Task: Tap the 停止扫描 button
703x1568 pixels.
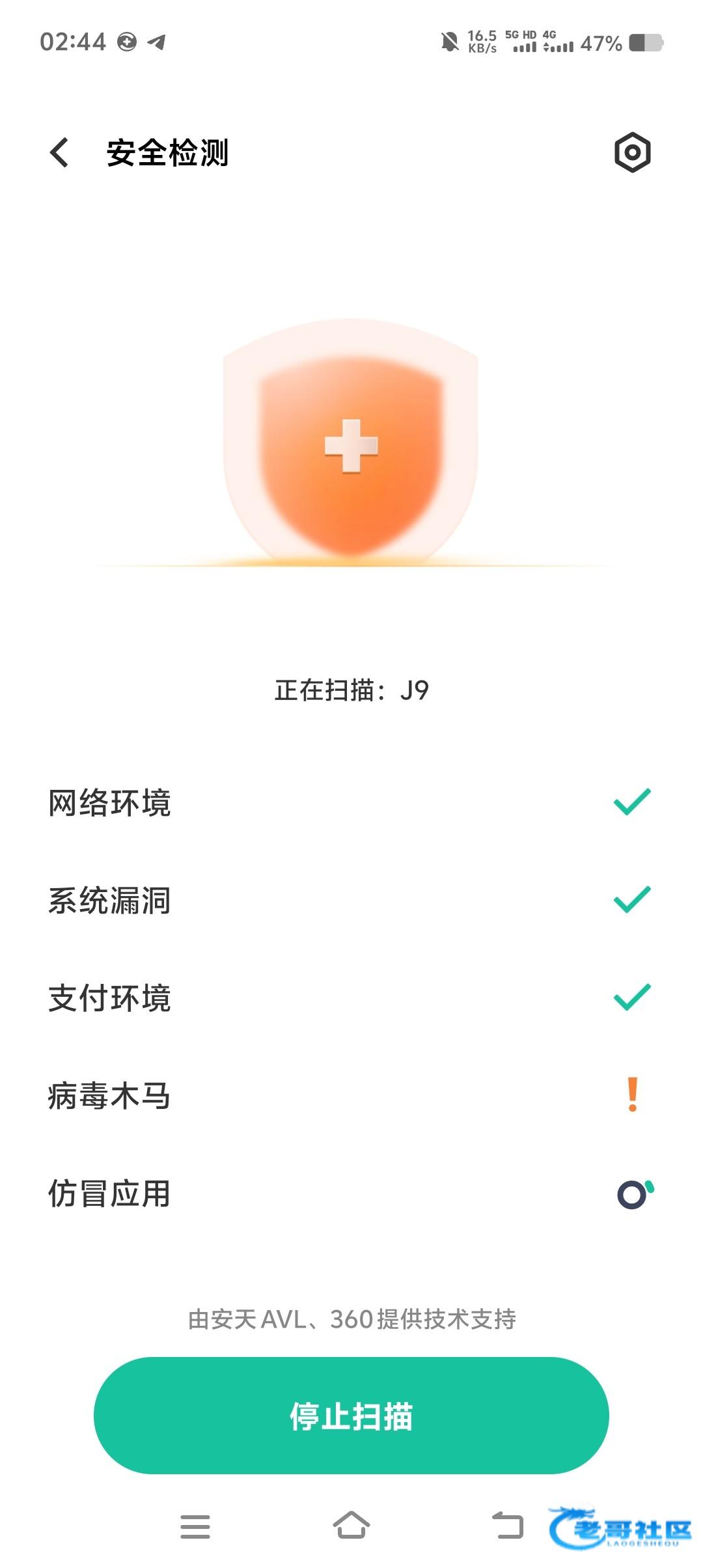Action: pos(351,1416)
